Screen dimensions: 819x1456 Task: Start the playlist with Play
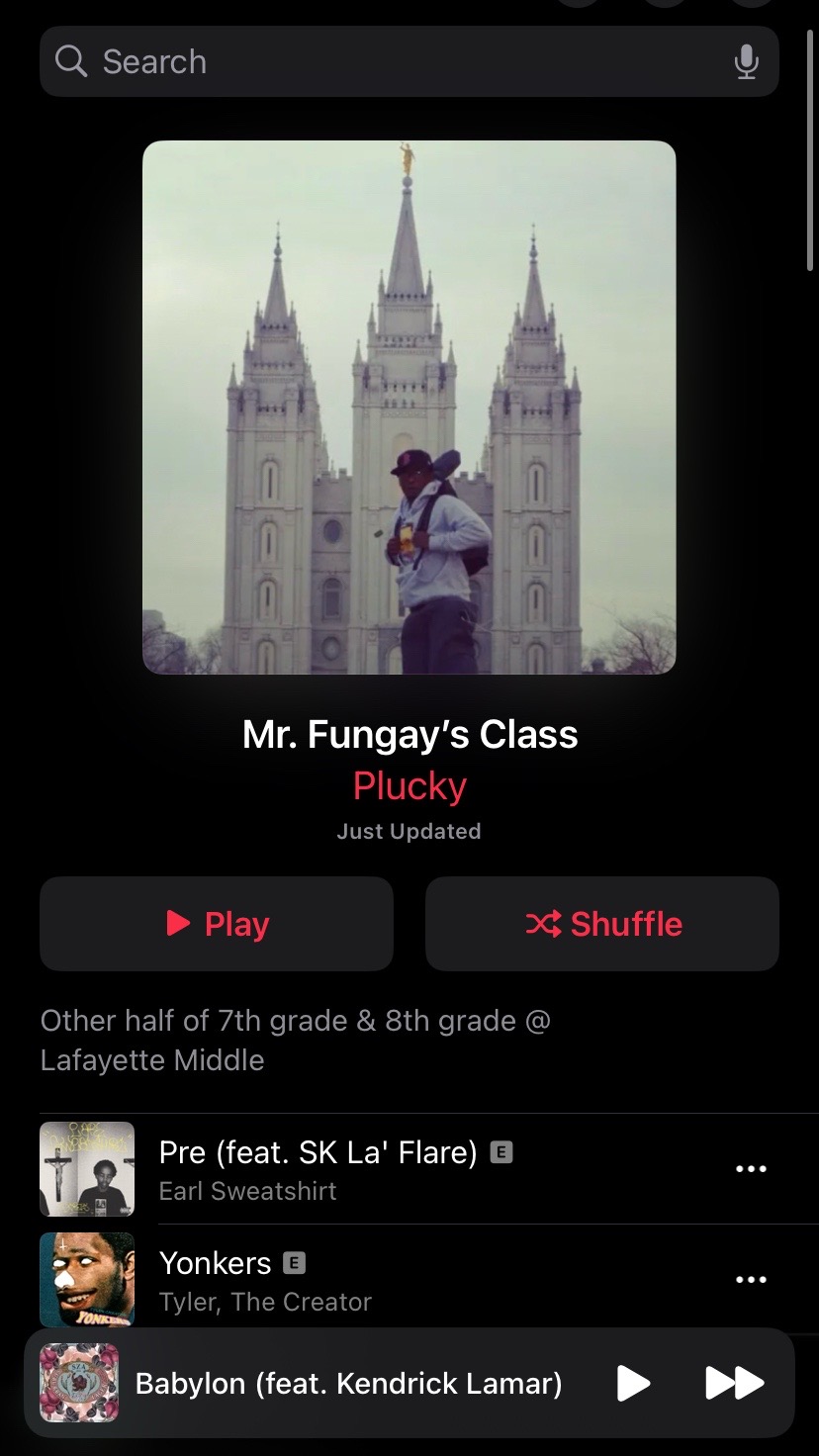217,923
